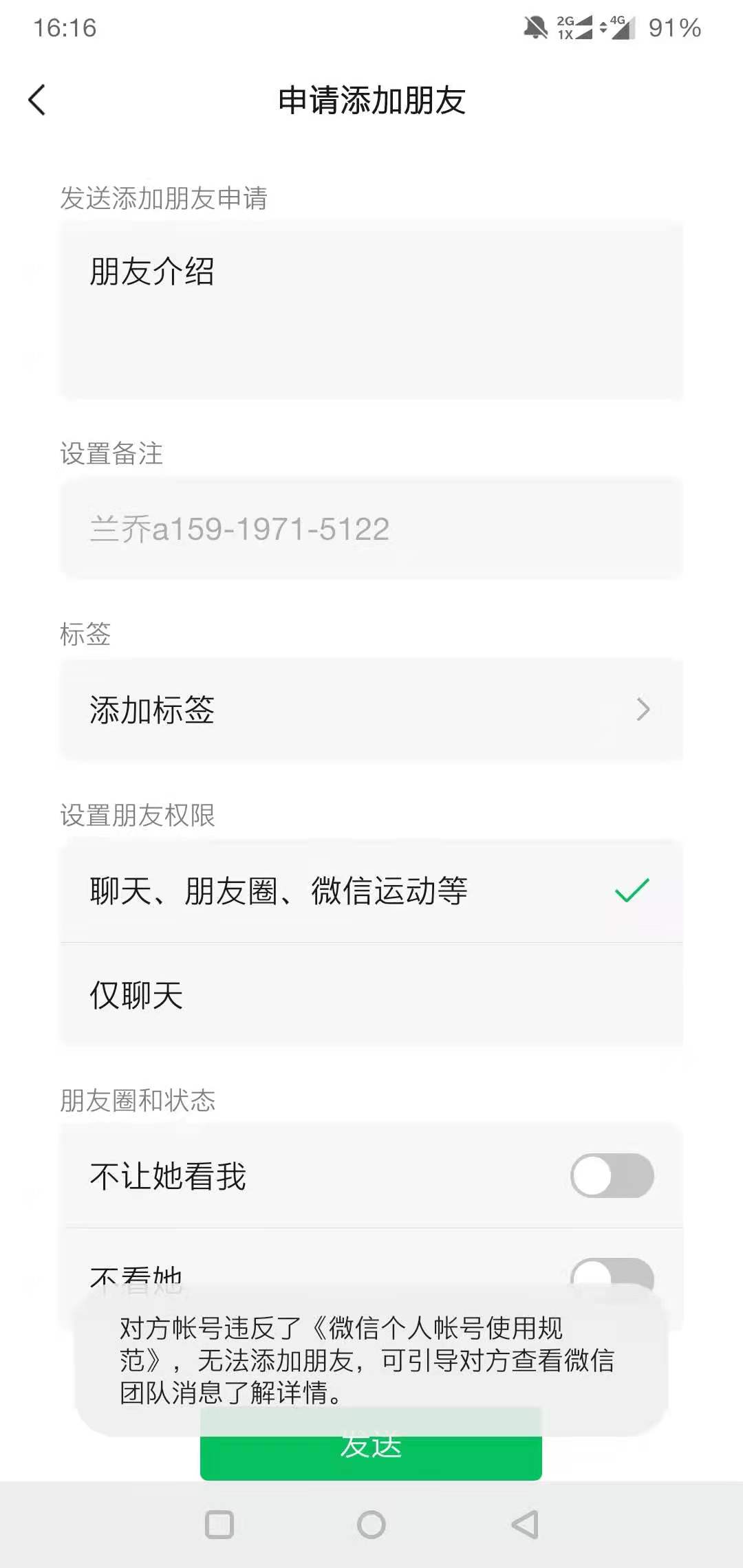Toggle 不让她看我 switch
Viewport: 743px width, 1568px height.
612,1175
